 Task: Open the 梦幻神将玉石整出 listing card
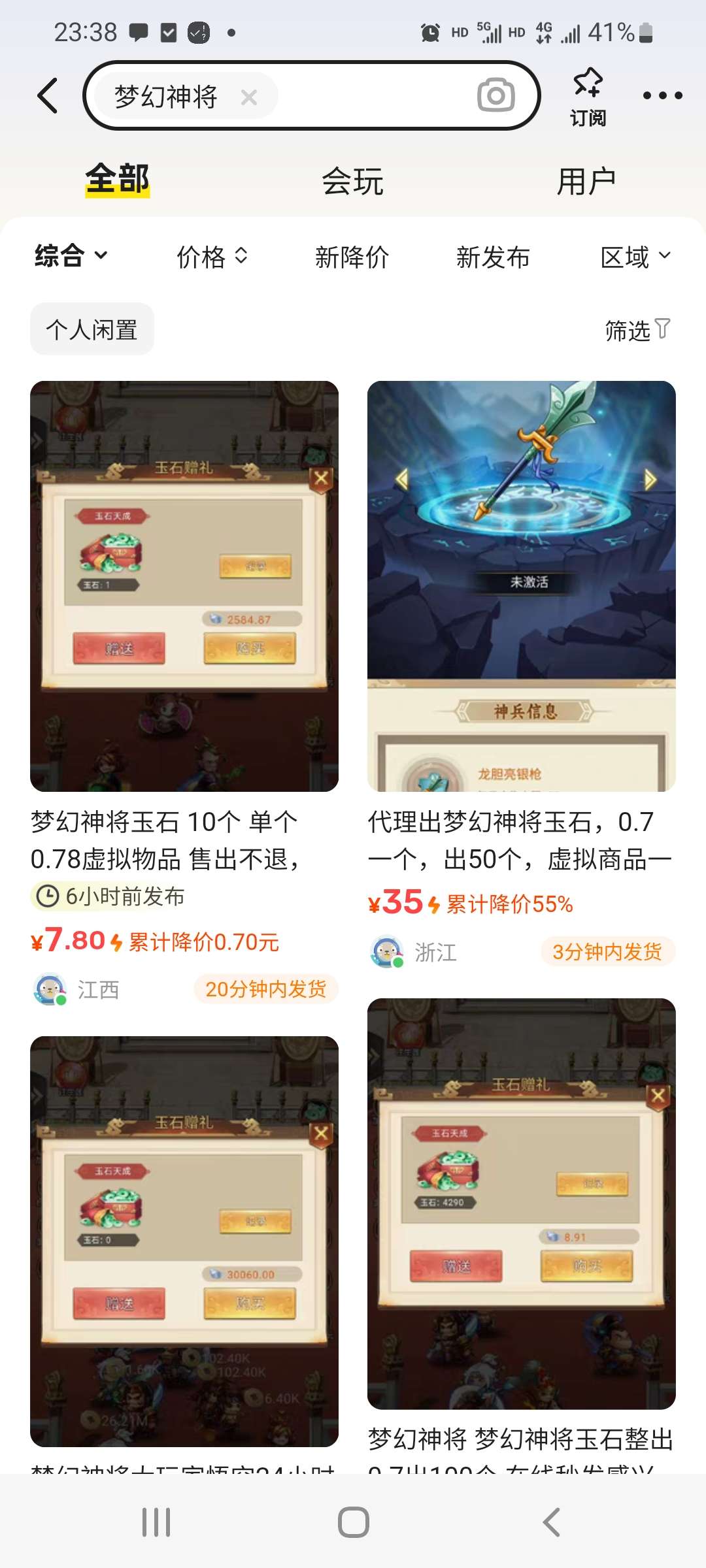tap(522, 1235)
